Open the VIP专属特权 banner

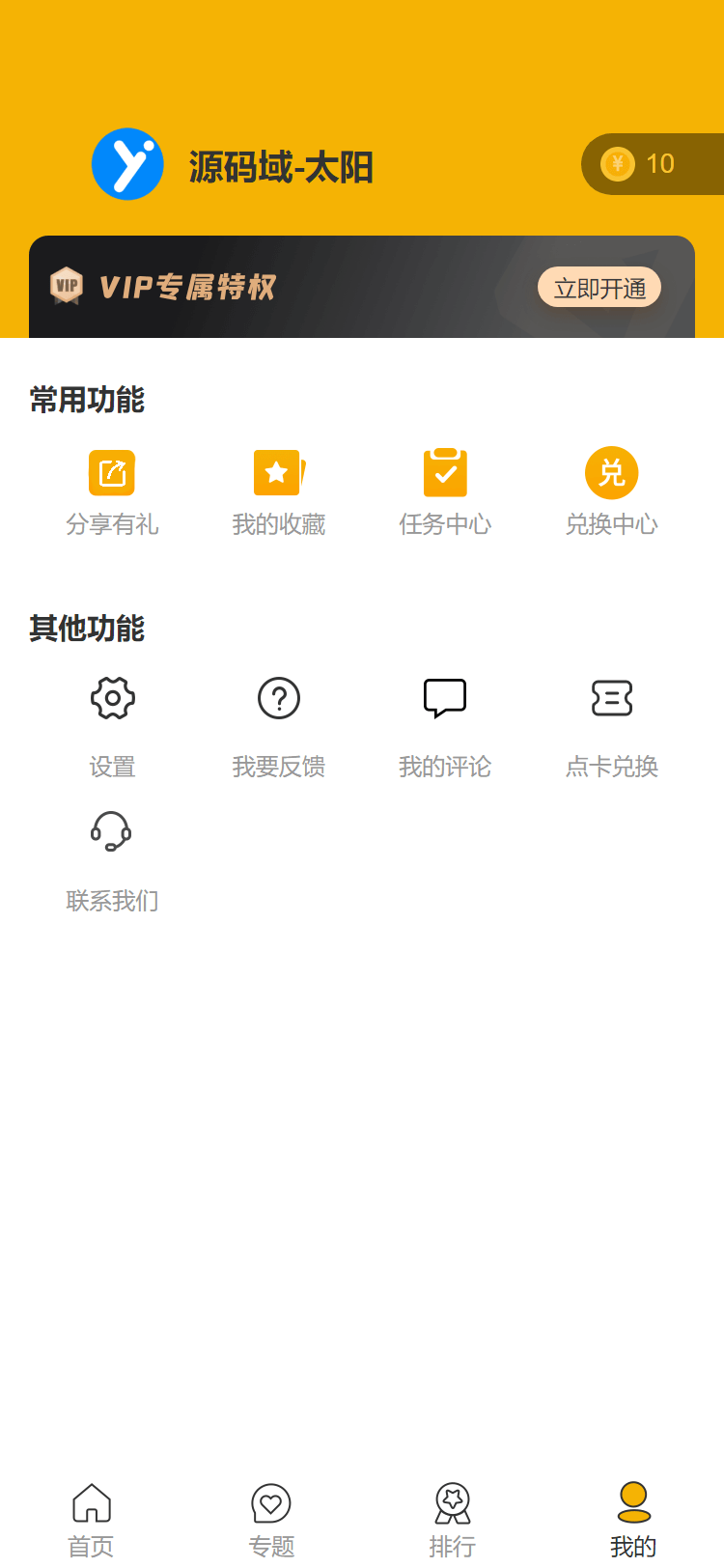tap(362, 287)
